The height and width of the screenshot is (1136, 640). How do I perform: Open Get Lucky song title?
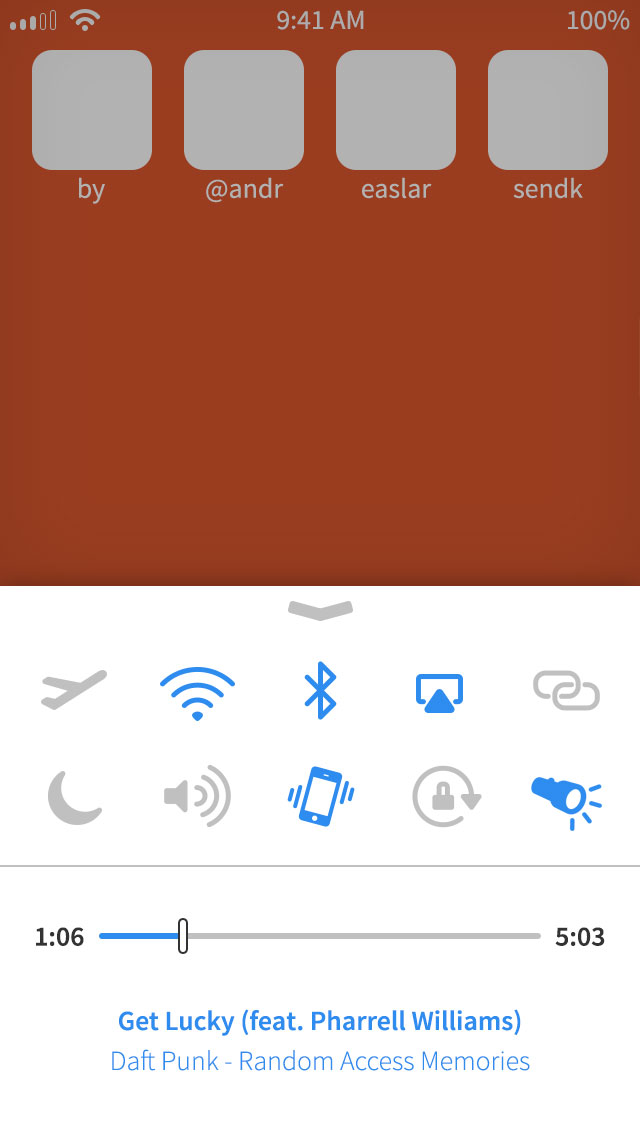(x=320, y=1021)
